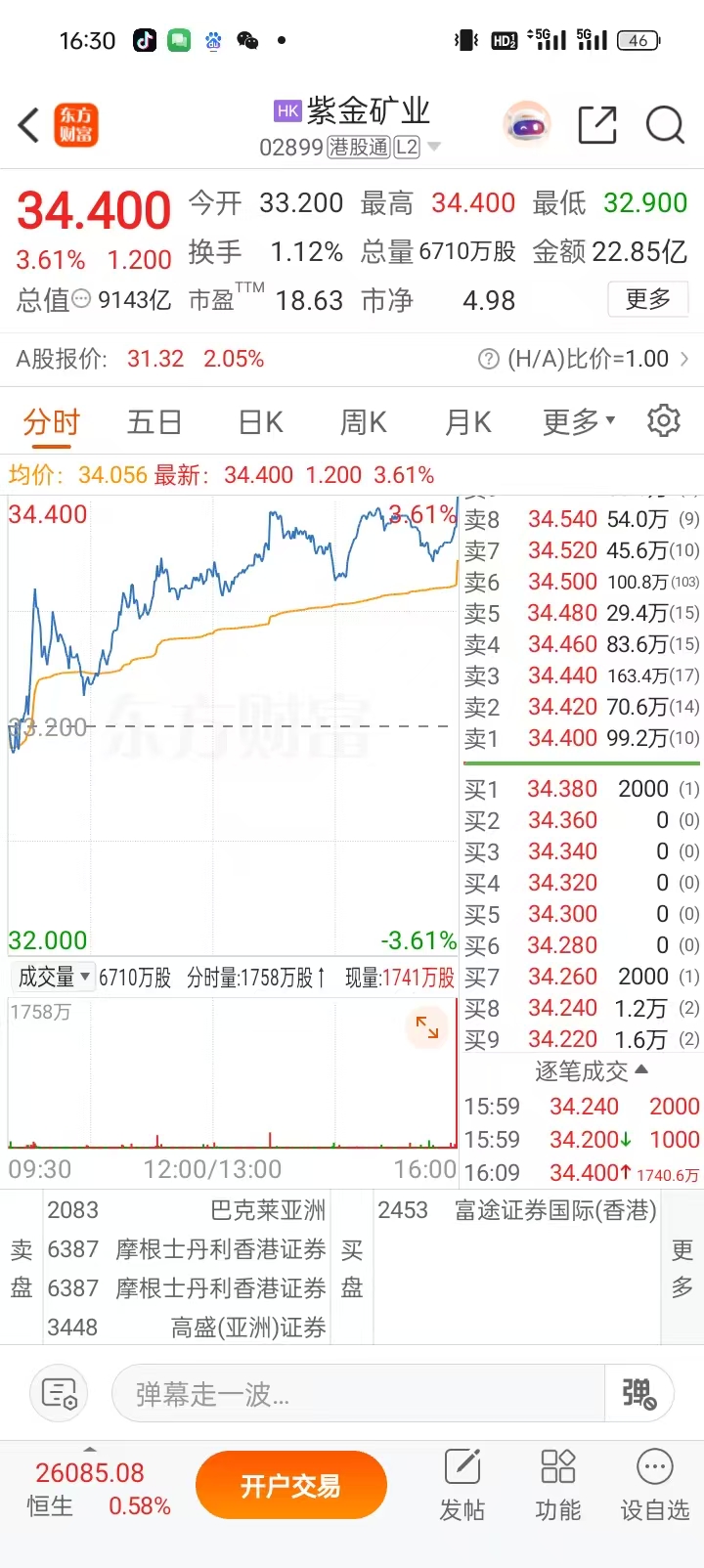
Task: Open the AI assistant avatar
Action: pos(528,125)
